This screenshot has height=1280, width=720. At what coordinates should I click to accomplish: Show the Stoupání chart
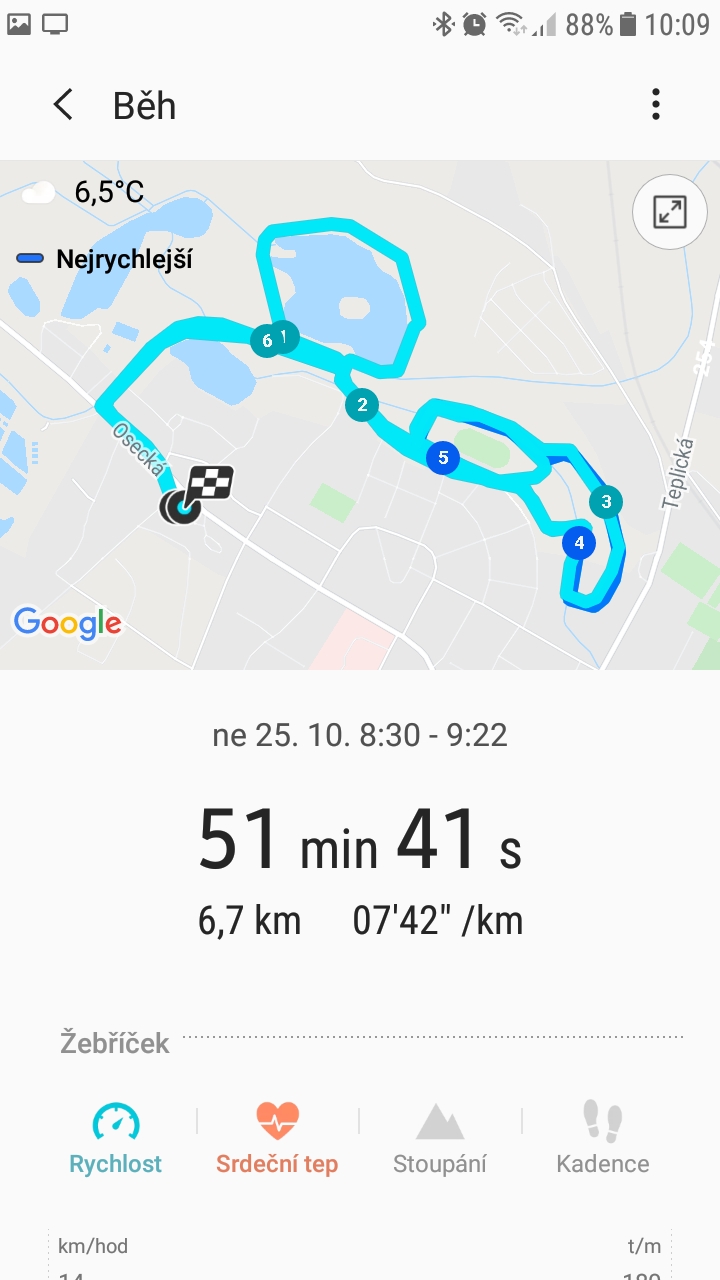[440, 1138]
